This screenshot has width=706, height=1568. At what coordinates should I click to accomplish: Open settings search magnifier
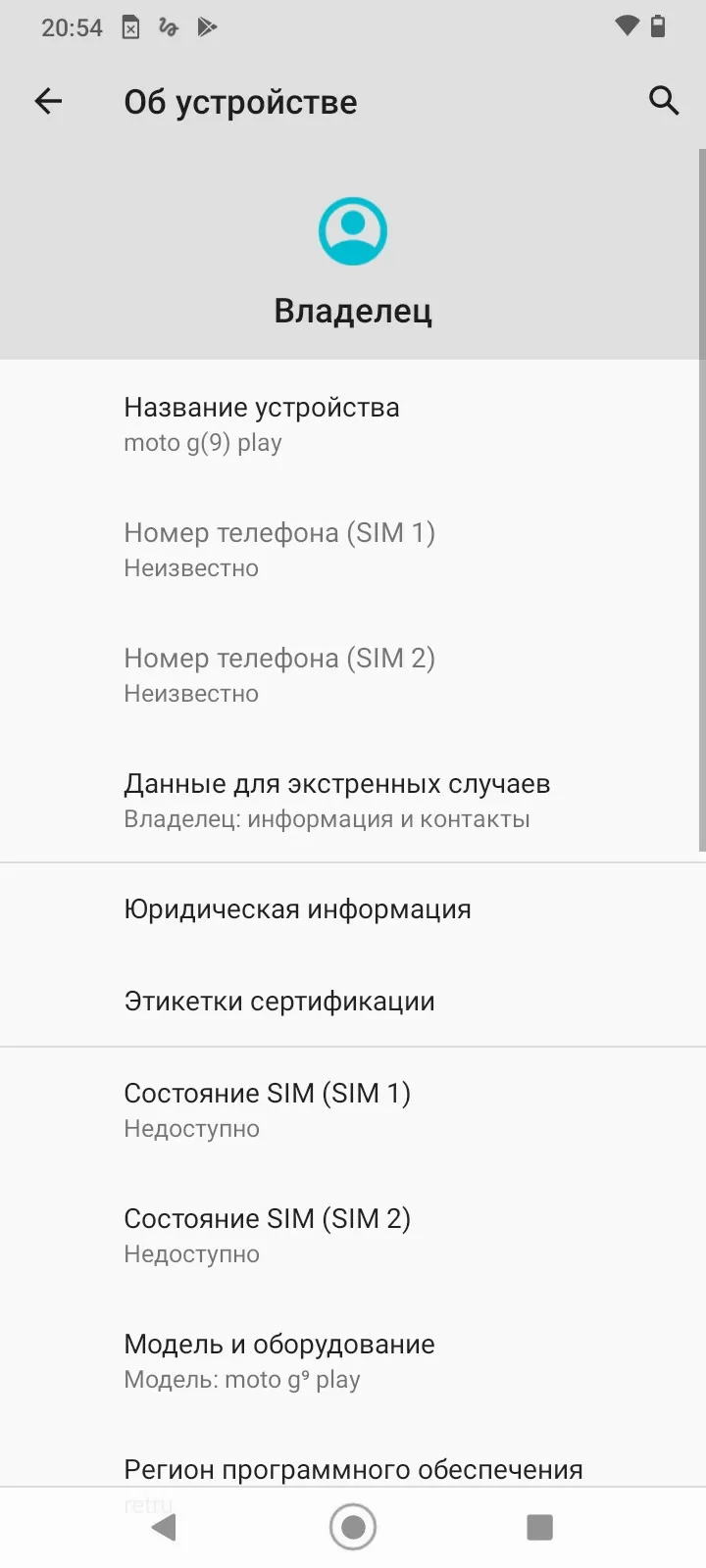664,101
